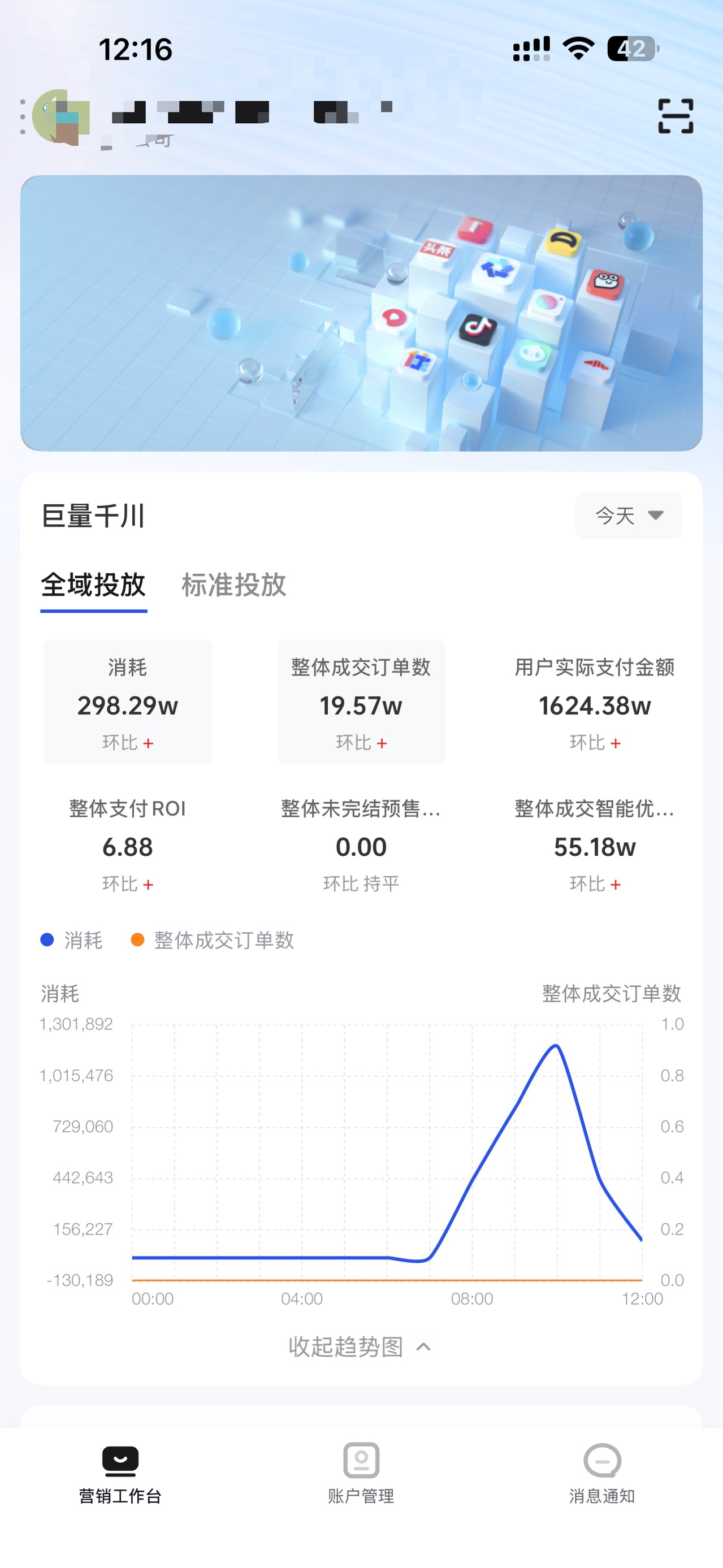The width and height of the screenshot is (723, 1568).
Task: Switch to the 营销工作台 tab
Action: point(120,1472)
